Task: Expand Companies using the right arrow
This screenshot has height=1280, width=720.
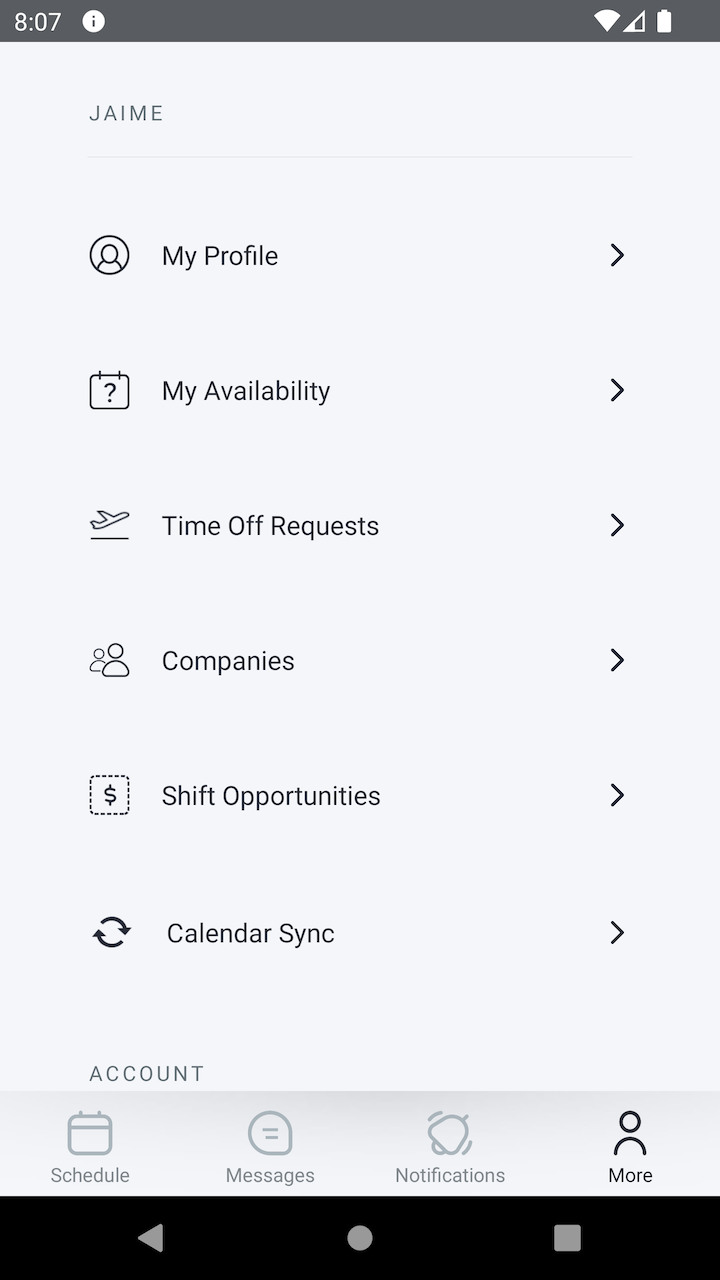Action: tap(617, 660)
